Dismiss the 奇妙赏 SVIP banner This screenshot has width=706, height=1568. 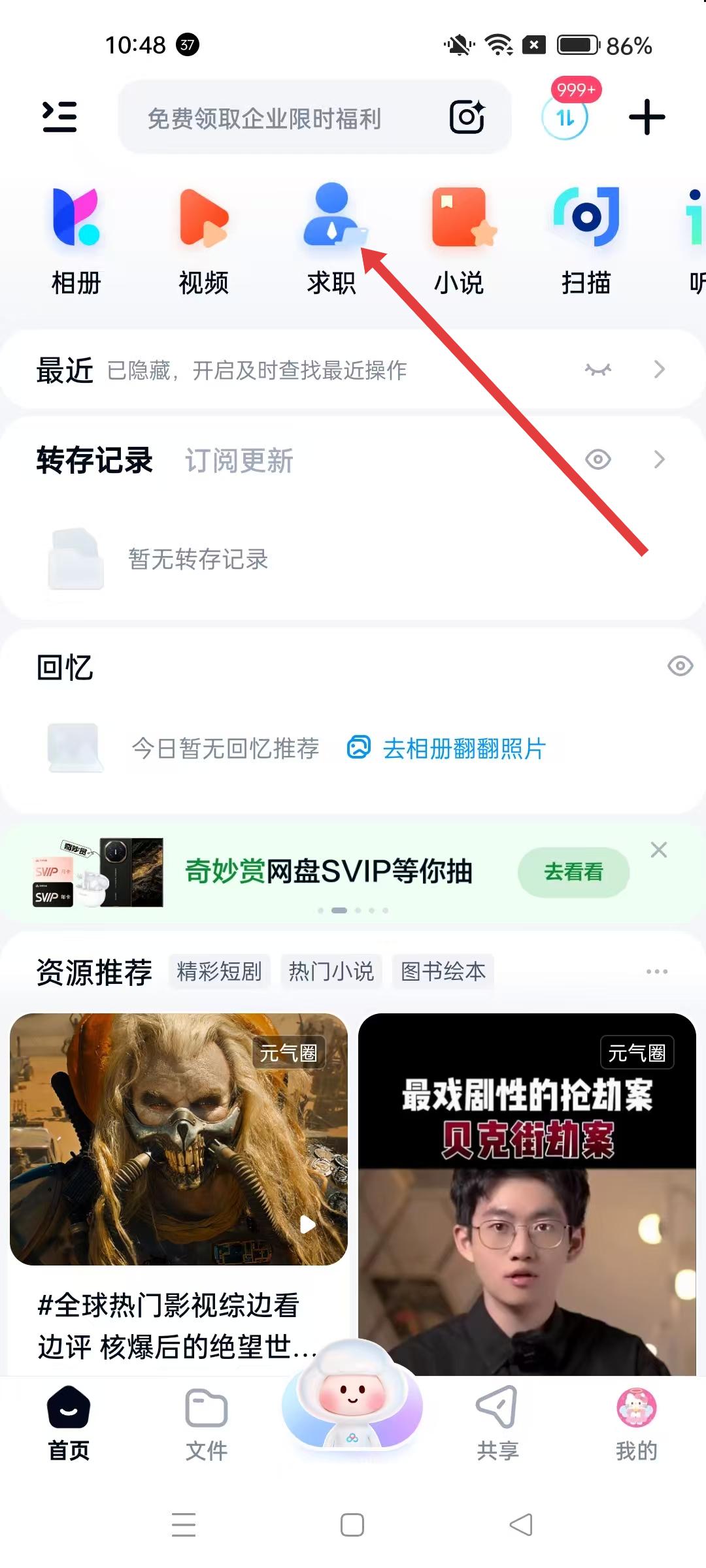coord(659,850)
